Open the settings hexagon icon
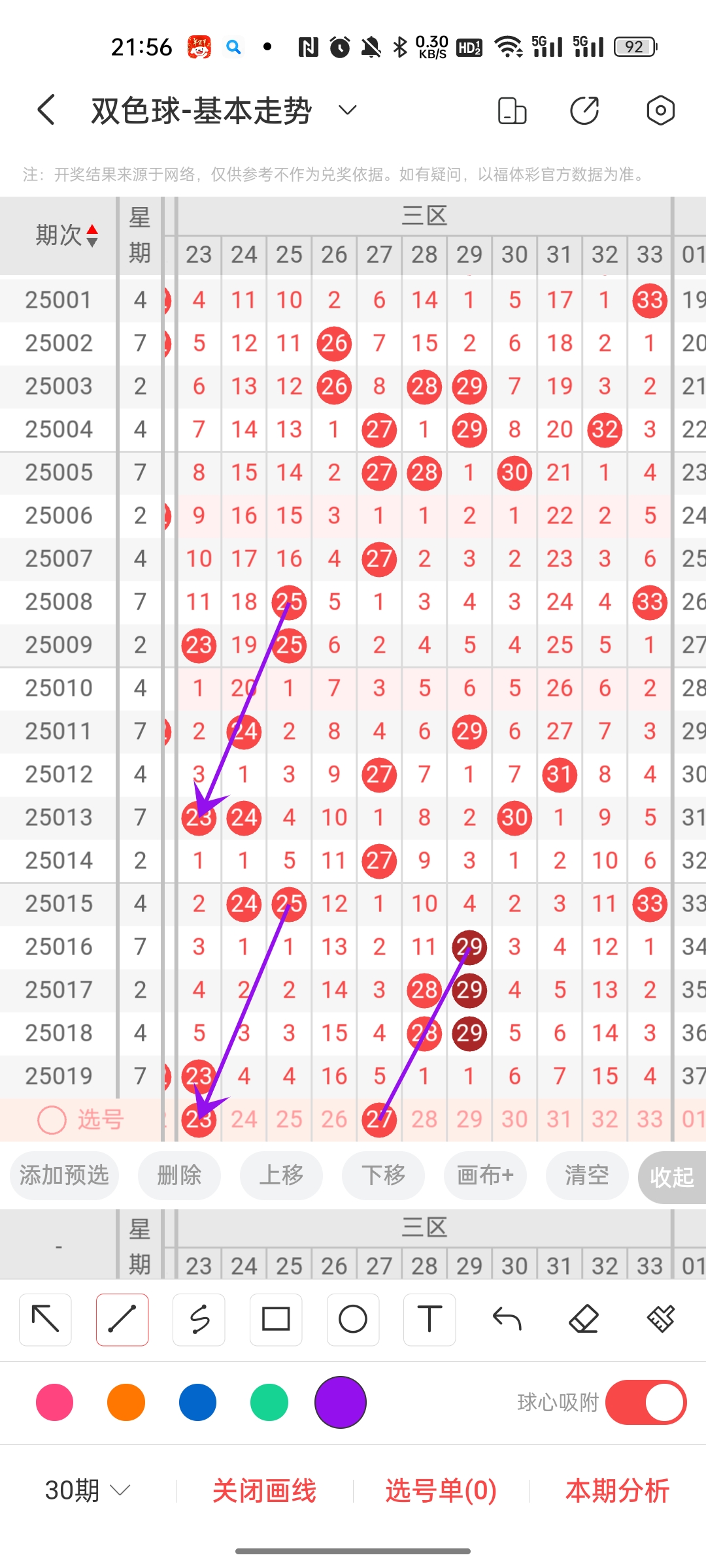This screenshot has height=1568, width=706. (660, 110)
